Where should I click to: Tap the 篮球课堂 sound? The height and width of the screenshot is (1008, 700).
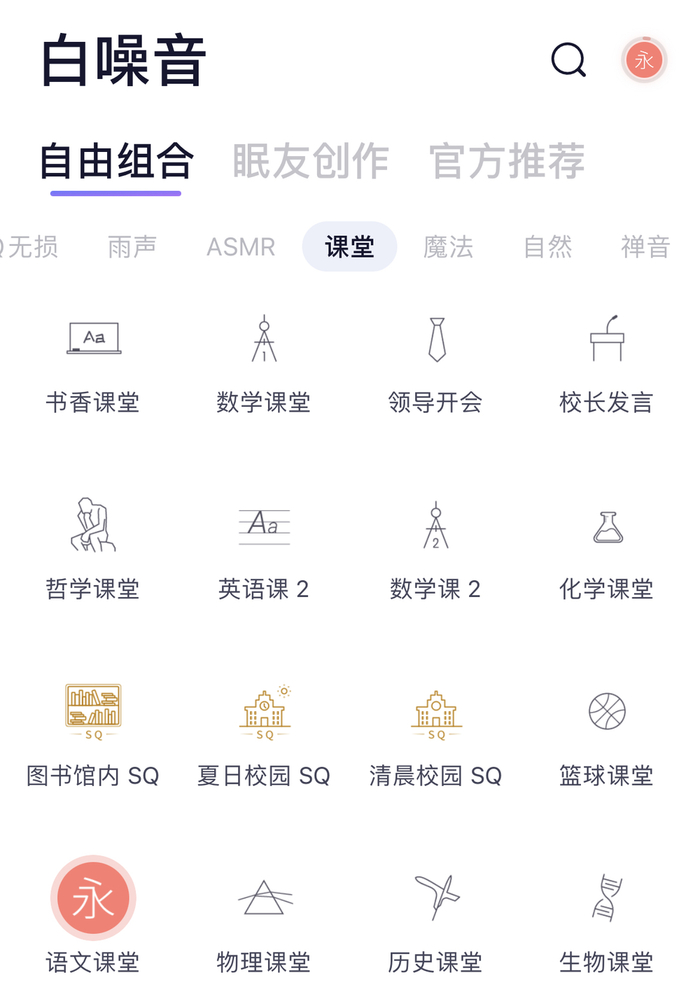[606, 734]
